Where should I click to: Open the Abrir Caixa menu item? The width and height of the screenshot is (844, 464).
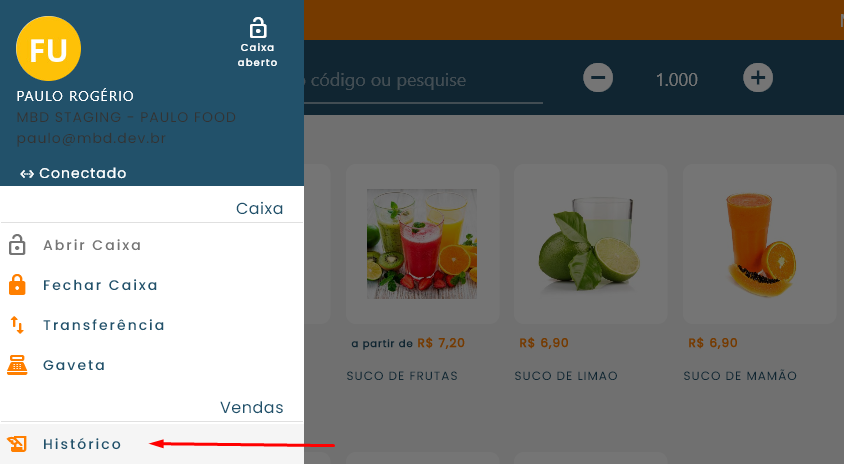pyautogui.click(x=92, y=245)
